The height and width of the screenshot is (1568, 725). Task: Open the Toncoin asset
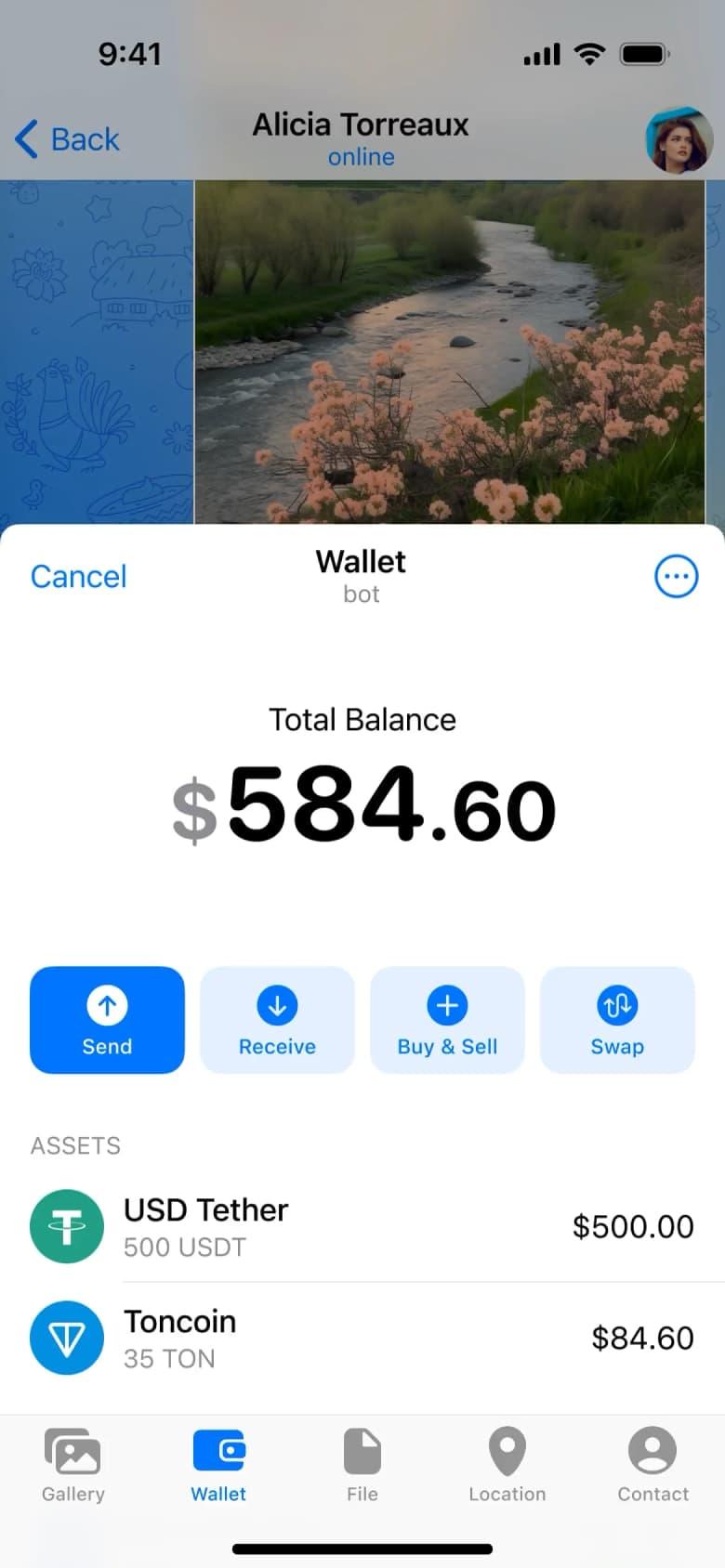point(362,1338)
